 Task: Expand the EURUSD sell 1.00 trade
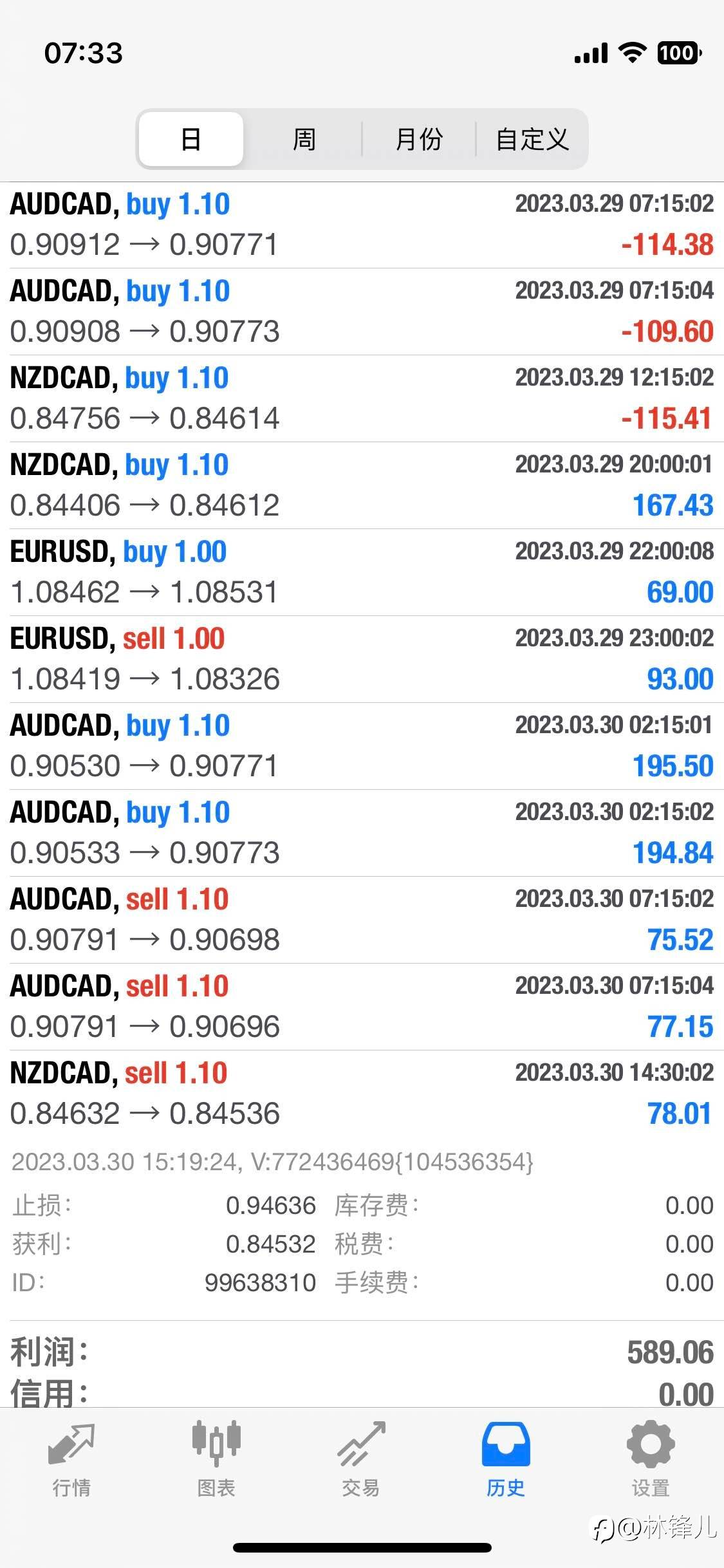point(362,659)
